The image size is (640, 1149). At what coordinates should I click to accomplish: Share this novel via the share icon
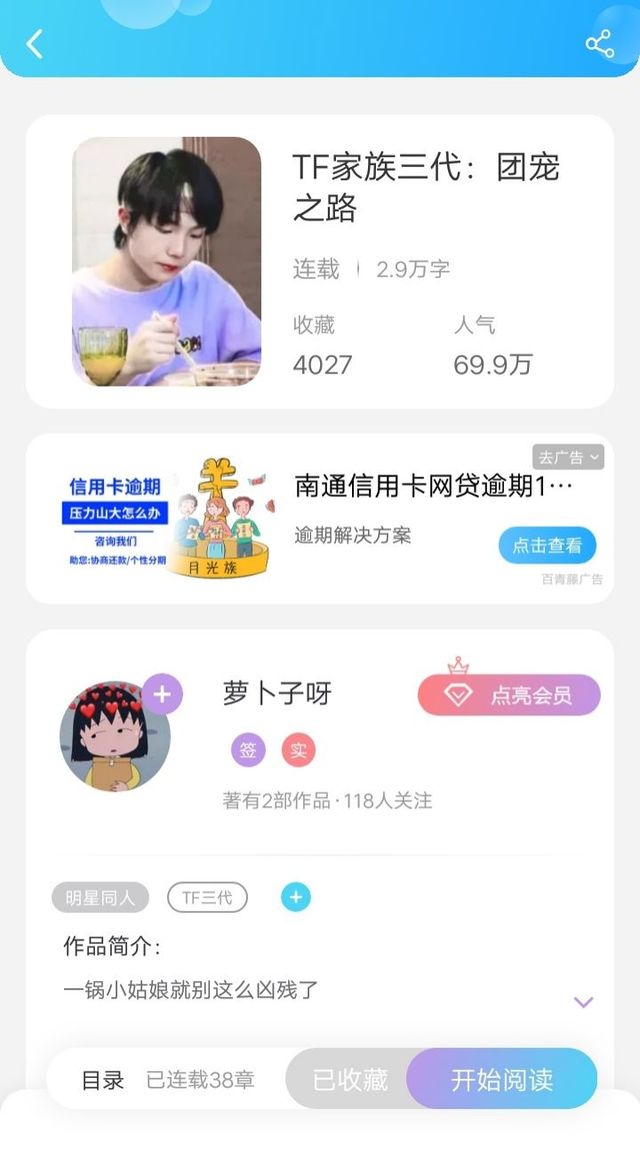pos(599,44)
